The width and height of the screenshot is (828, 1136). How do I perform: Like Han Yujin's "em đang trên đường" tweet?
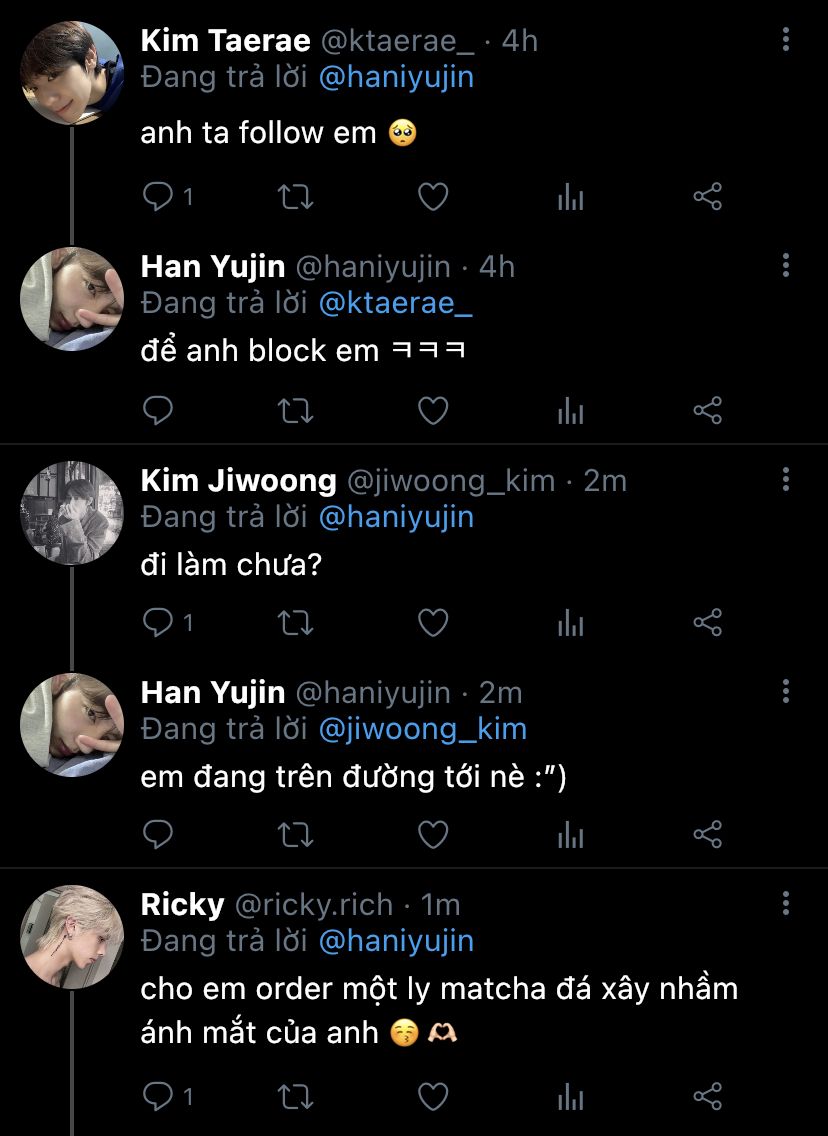pos(432,834)
